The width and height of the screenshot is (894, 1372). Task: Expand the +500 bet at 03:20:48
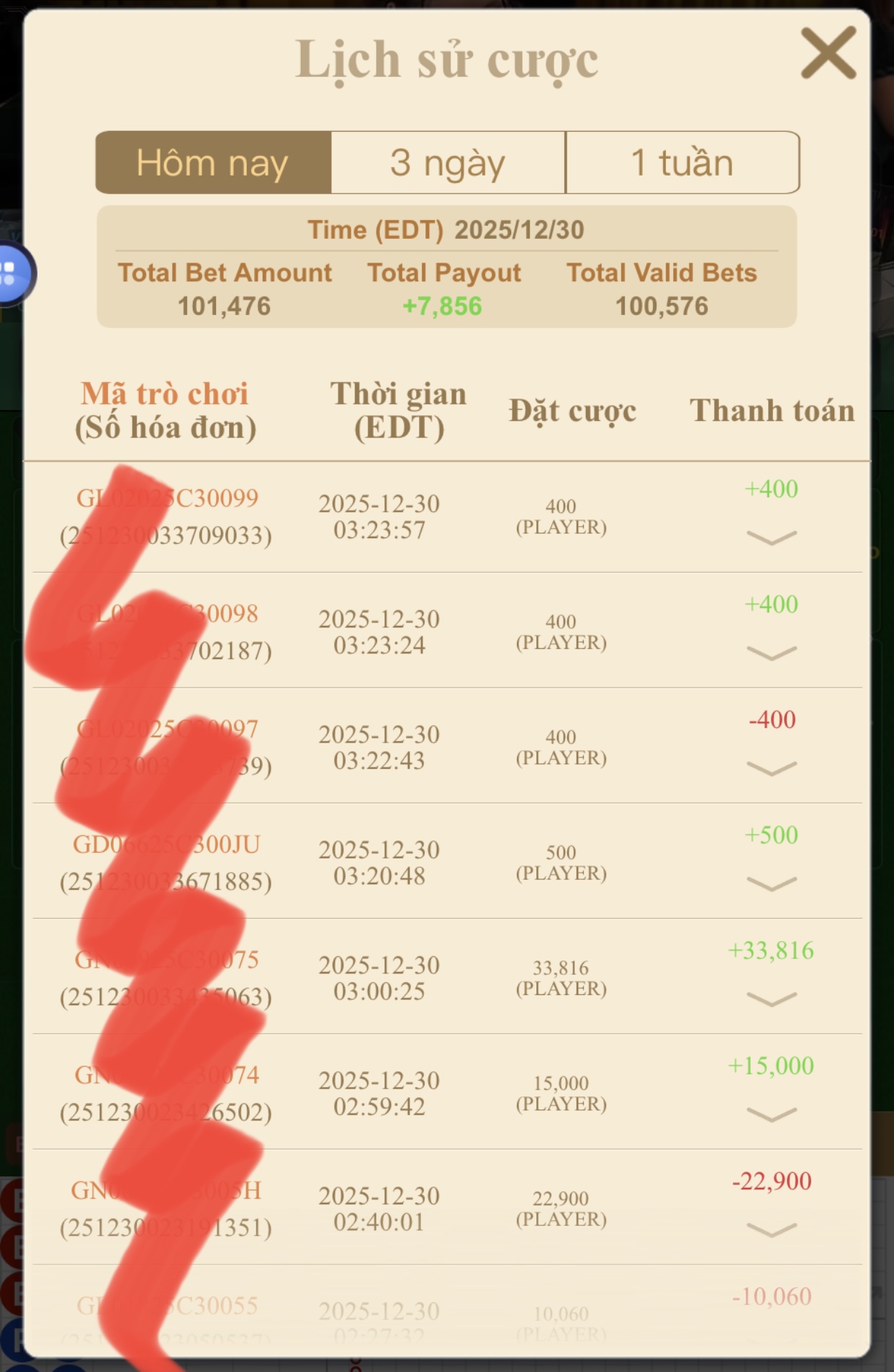pyautogui.click(x=772, y=883)
